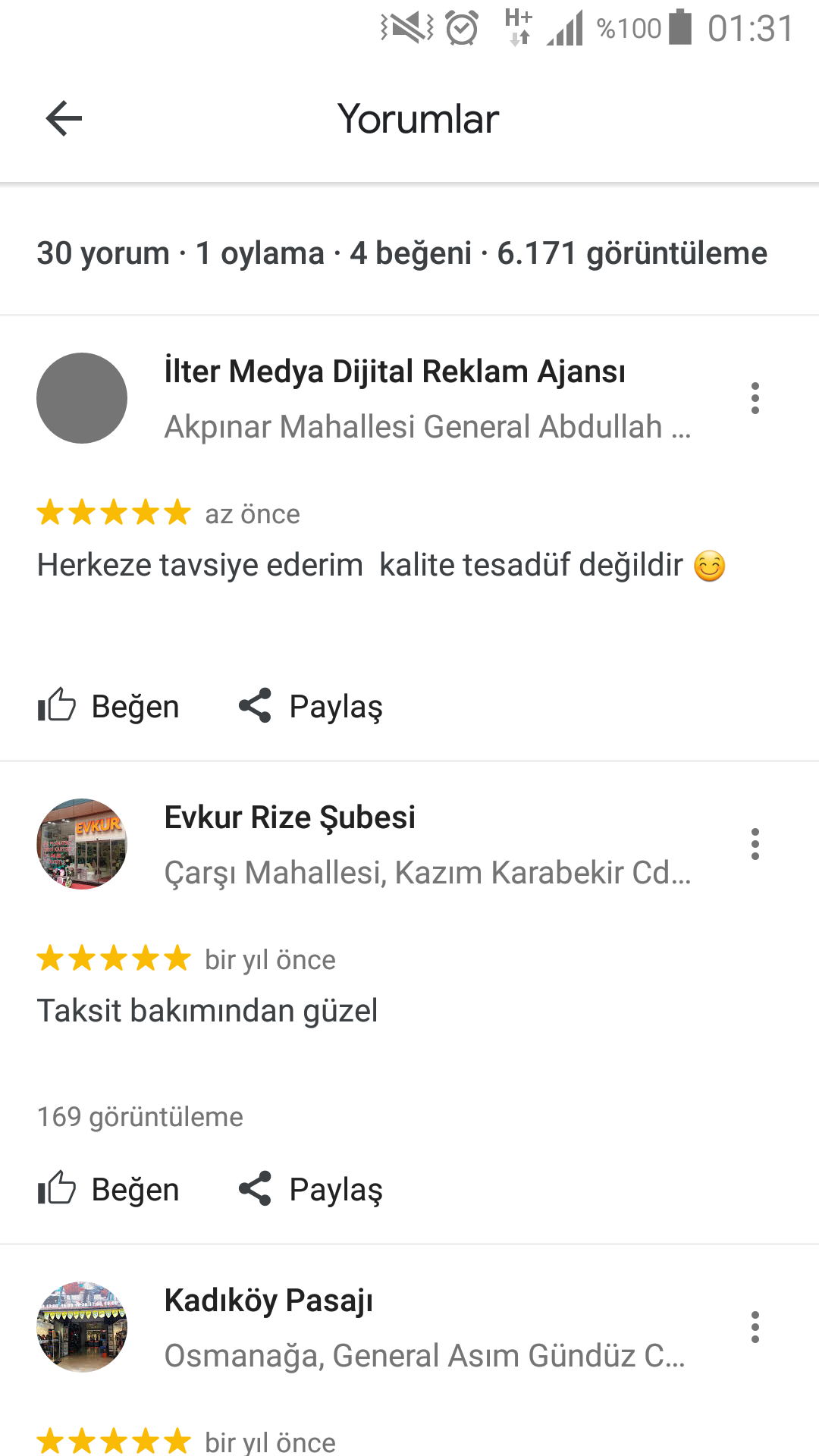
Task: Like the İlter Medya Dijital Reklam Ajansı review
Action: tap(109, 706)
